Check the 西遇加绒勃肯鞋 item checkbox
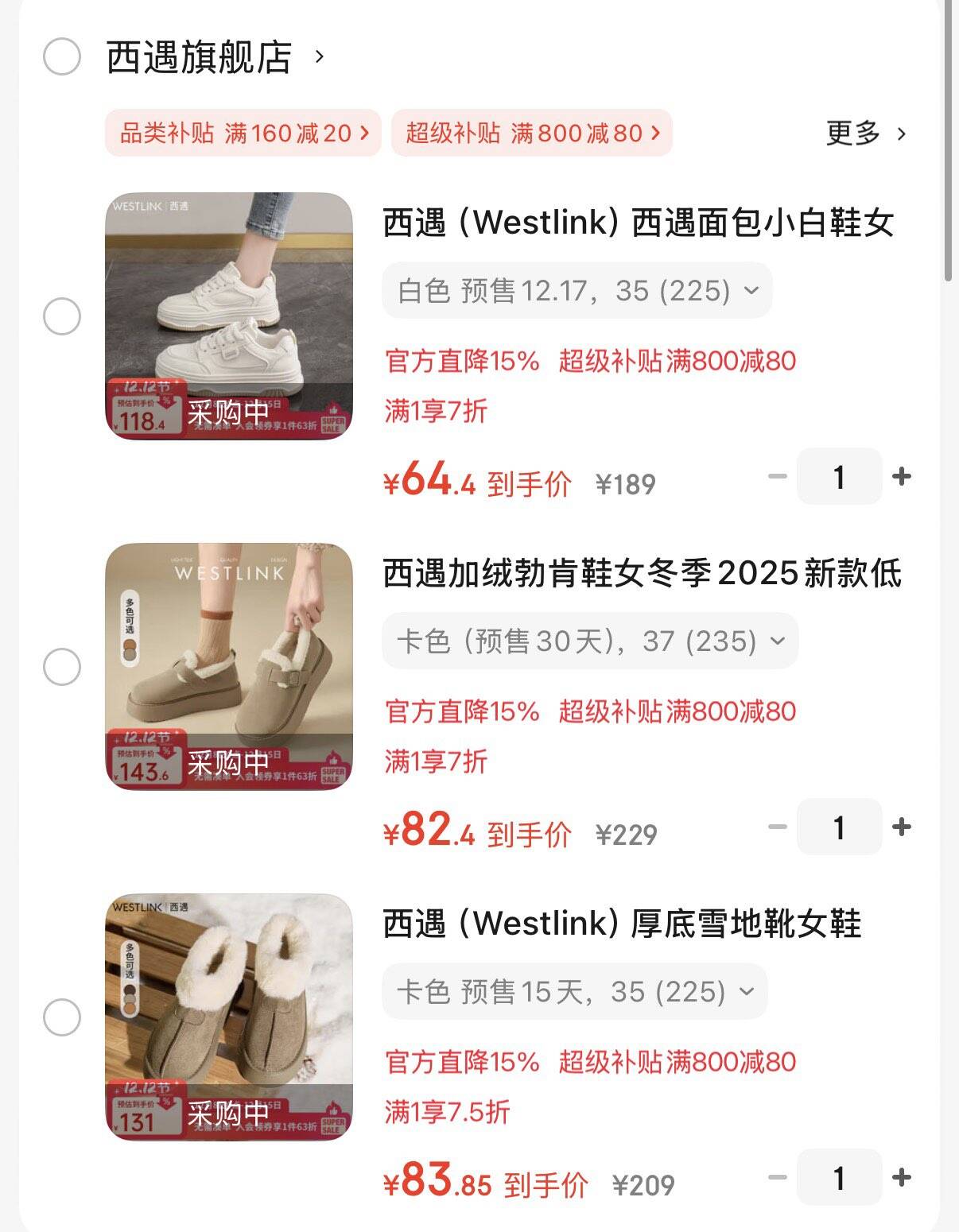959x1232 pixels. pos(62,667)
